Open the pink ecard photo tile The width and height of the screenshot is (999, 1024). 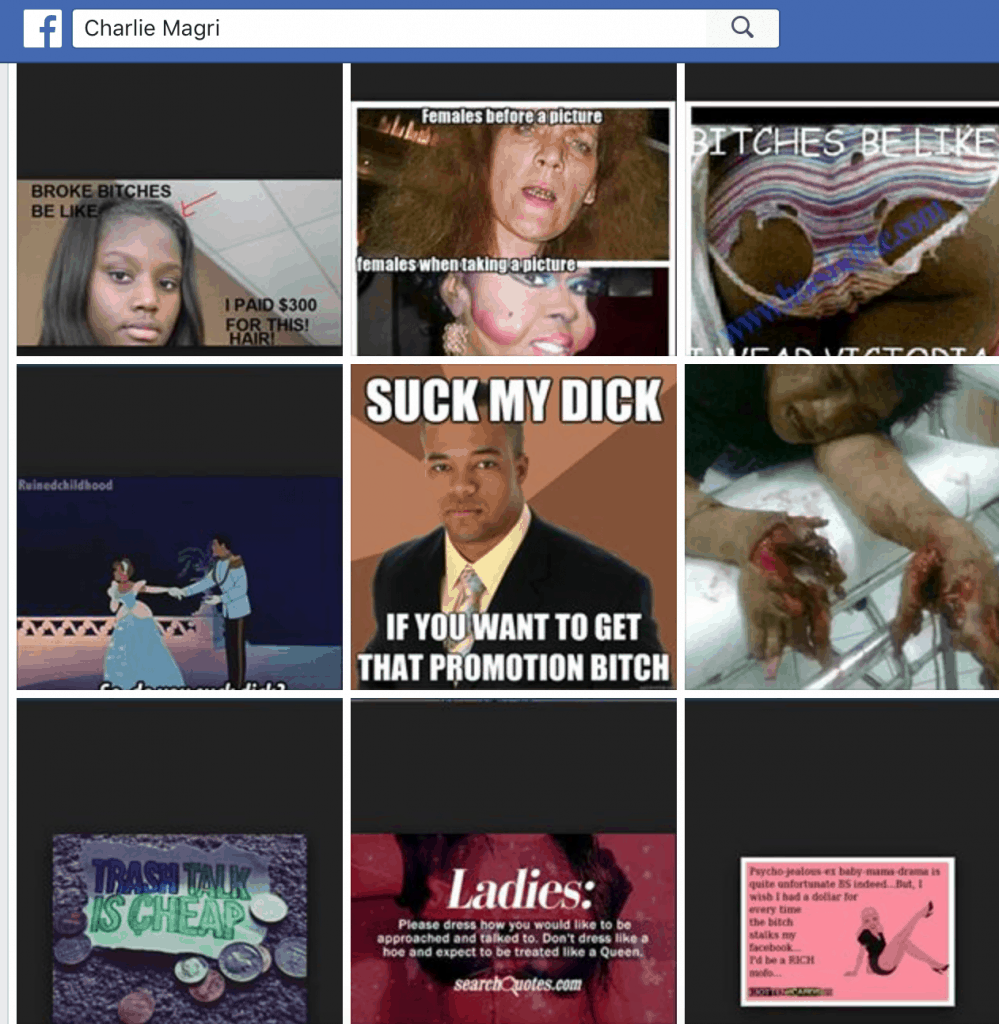[846, 931]
